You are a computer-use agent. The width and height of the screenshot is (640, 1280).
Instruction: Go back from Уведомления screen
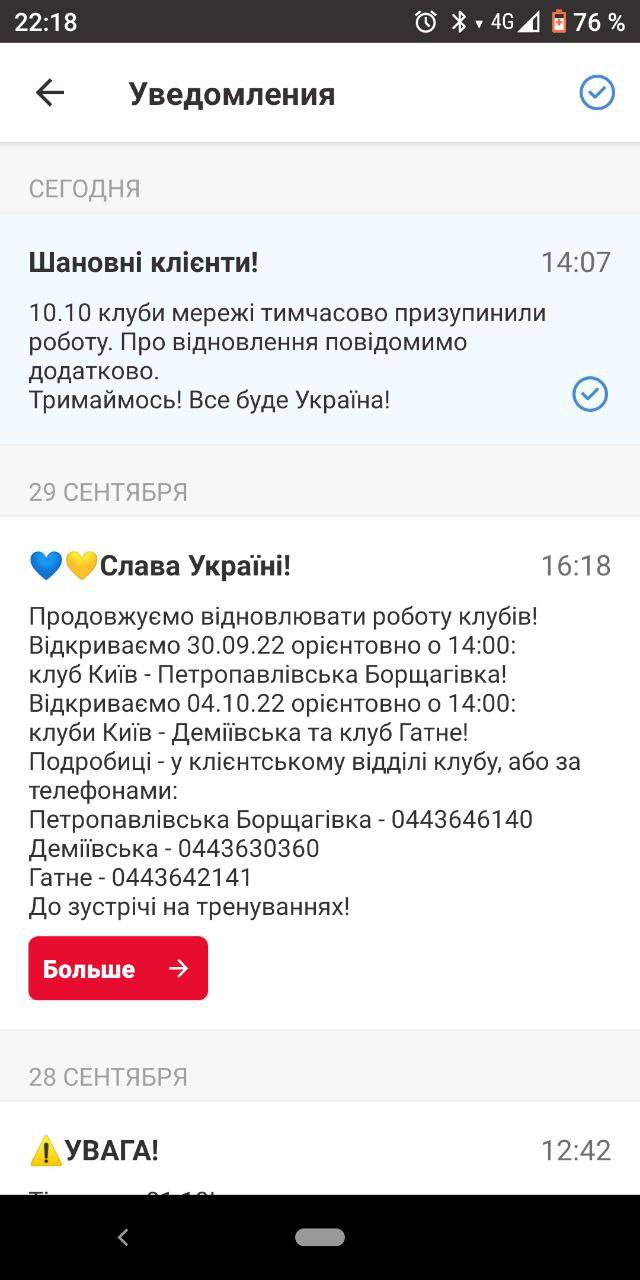pos(49,93)
